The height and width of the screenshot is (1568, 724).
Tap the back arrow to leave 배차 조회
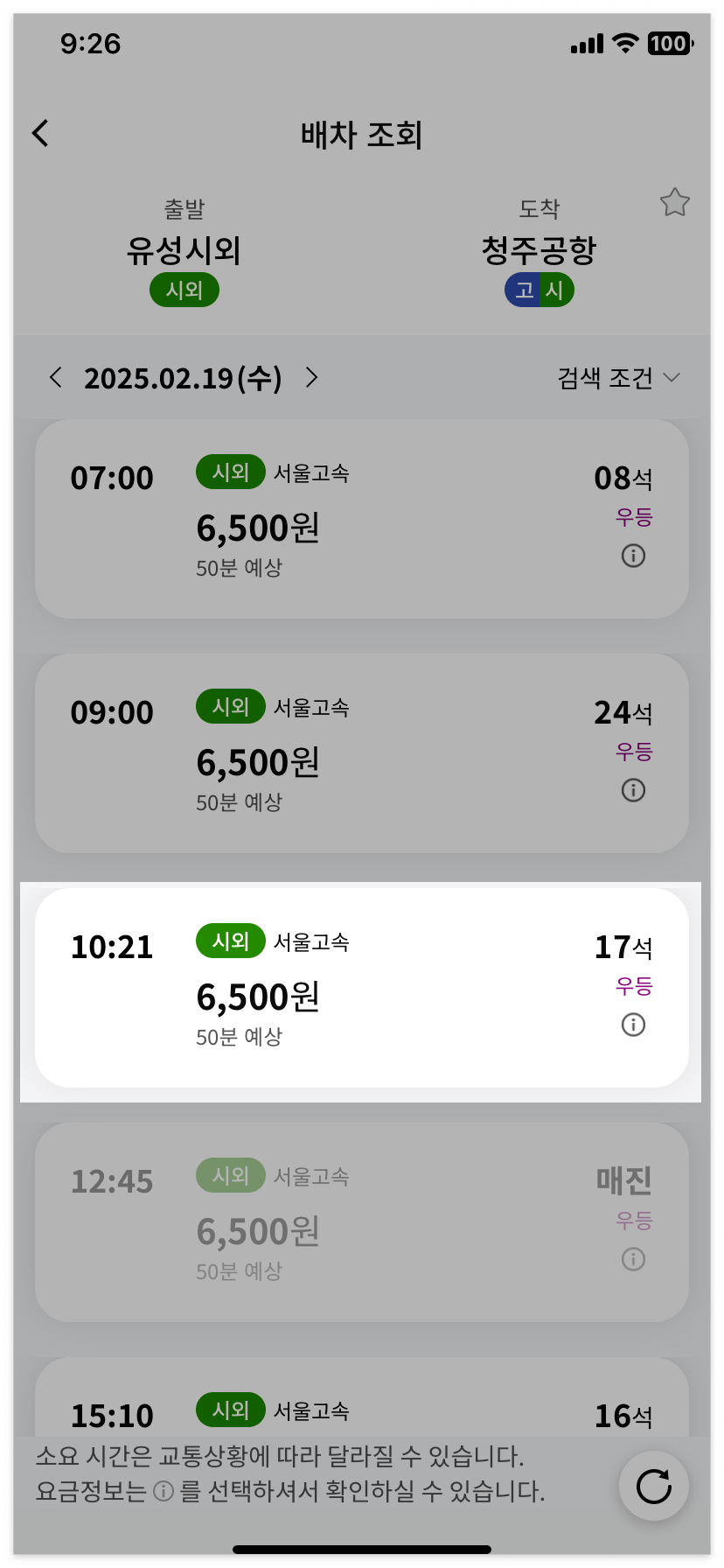(x=39, y=132)
